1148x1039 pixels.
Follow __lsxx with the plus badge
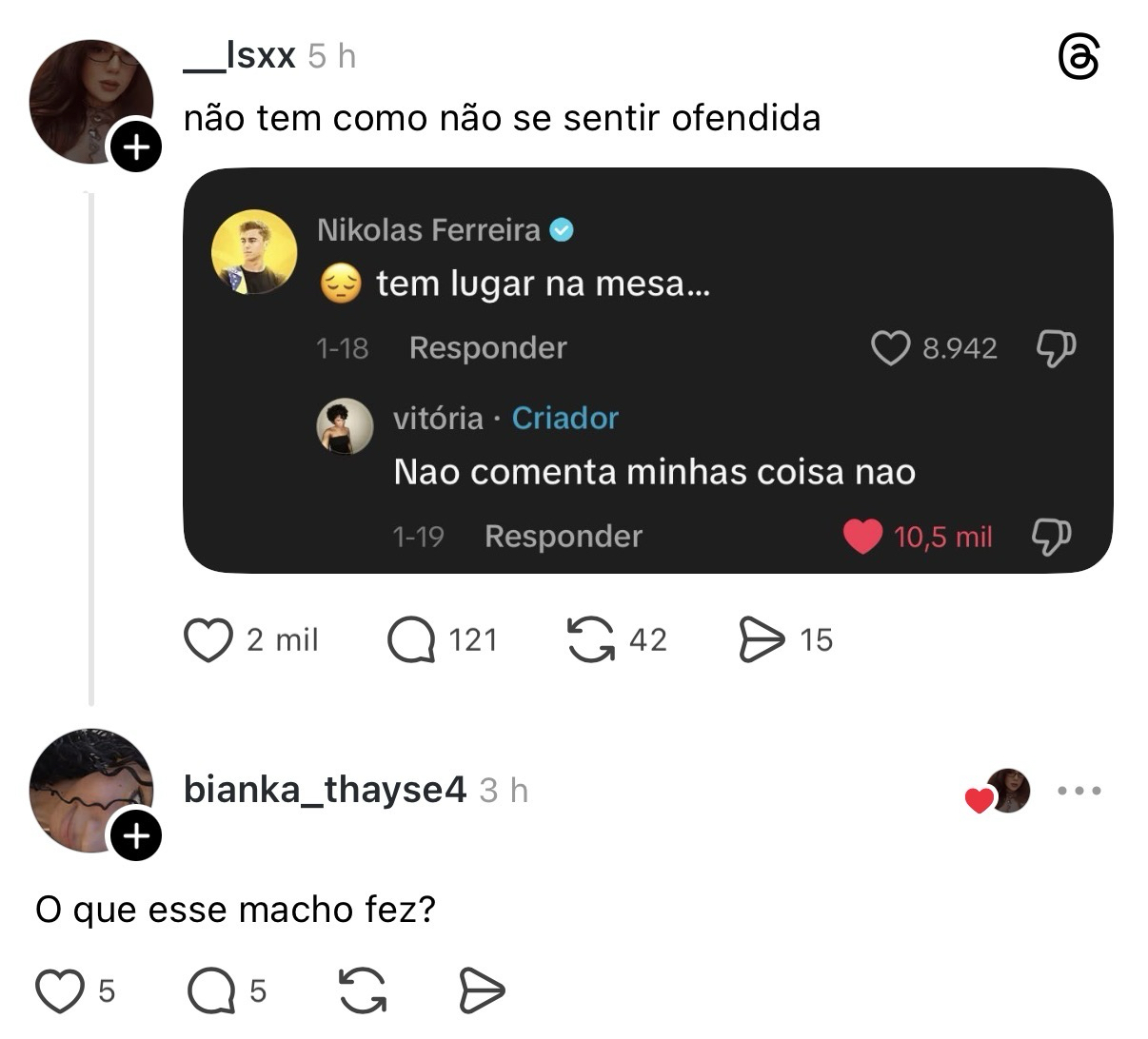(x=136, y=147)
